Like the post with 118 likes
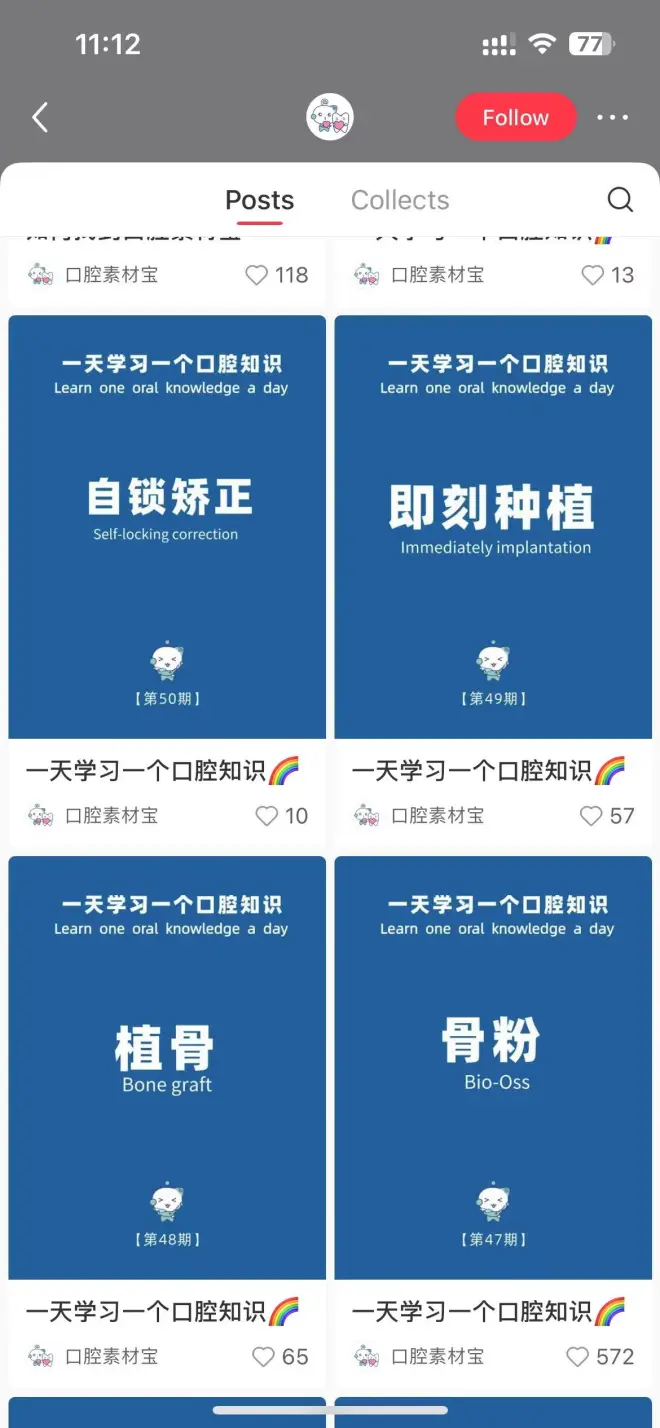 pos(257,275)
